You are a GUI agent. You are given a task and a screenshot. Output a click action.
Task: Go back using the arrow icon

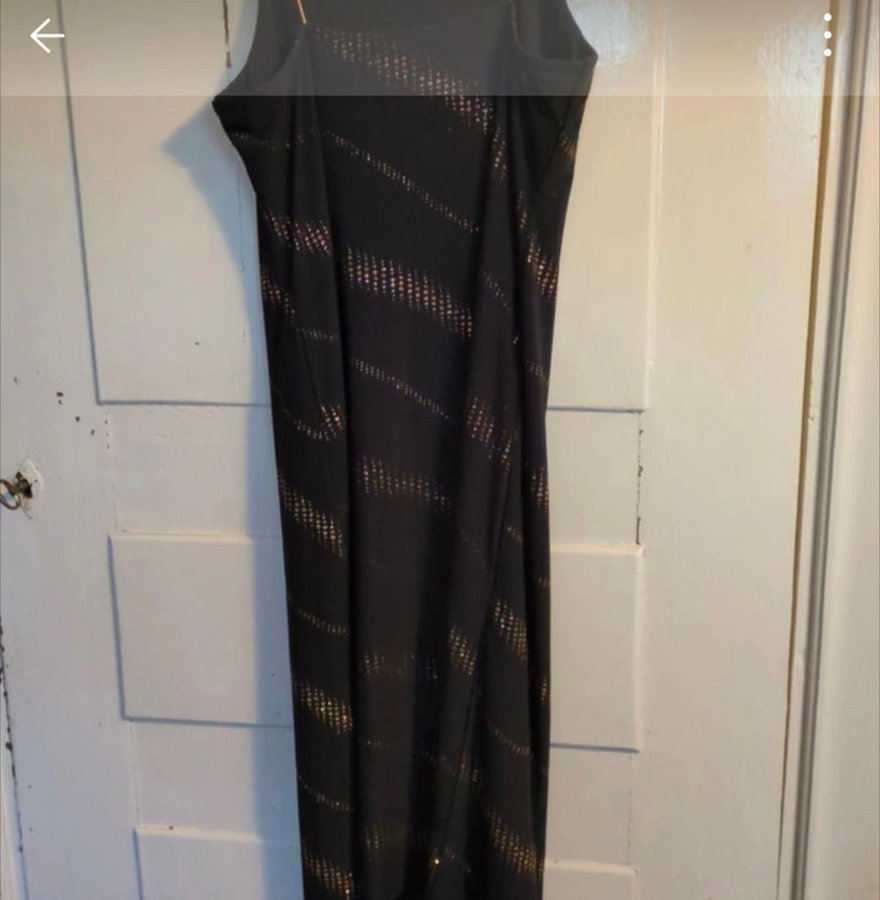click(46, 36)
